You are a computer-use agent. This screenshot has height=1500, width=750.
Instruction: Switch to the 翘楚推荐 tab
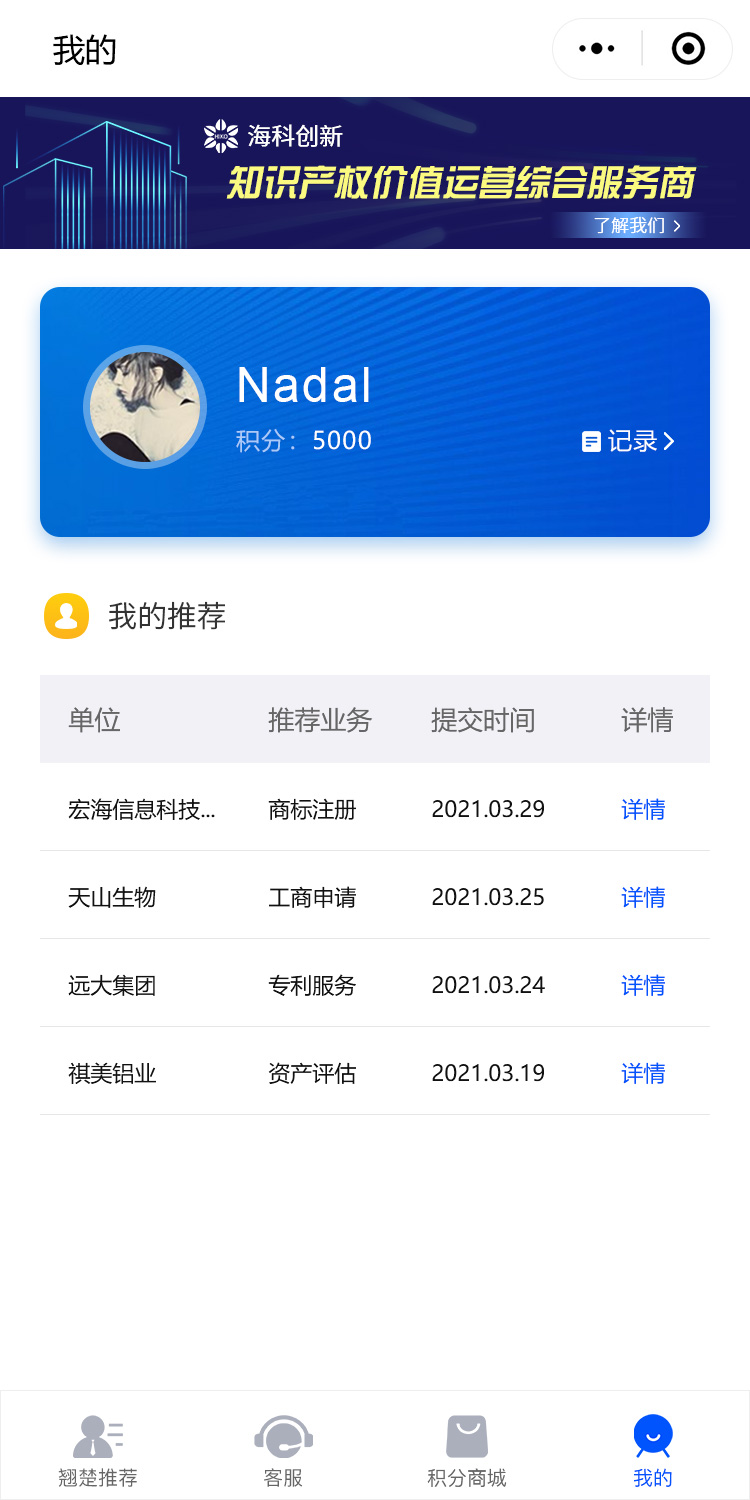97,1450
